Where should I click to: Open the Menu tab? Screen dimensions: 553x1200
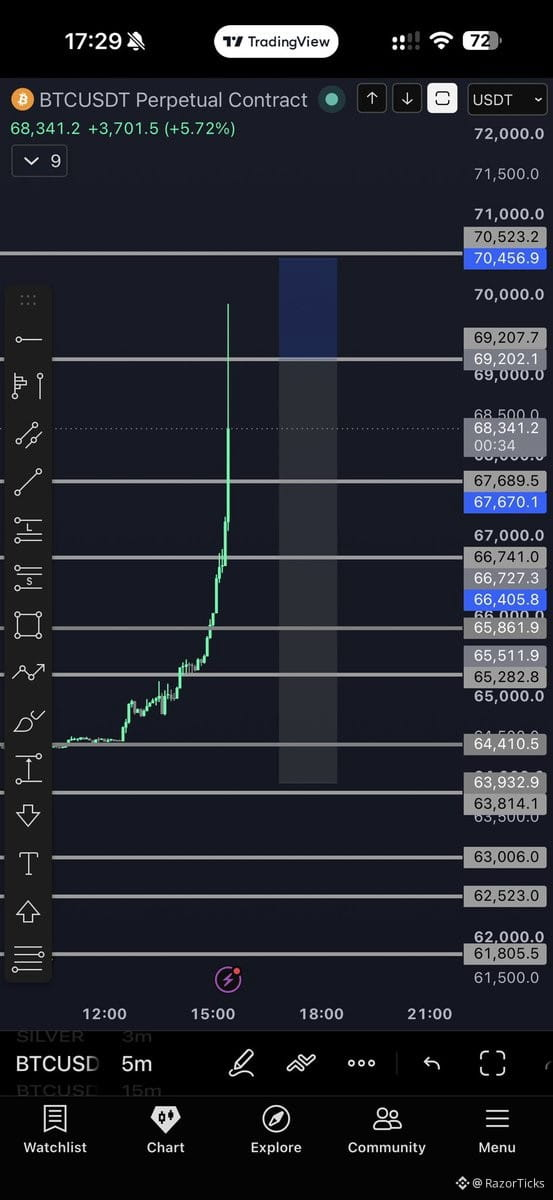[x=497, y=1130]
